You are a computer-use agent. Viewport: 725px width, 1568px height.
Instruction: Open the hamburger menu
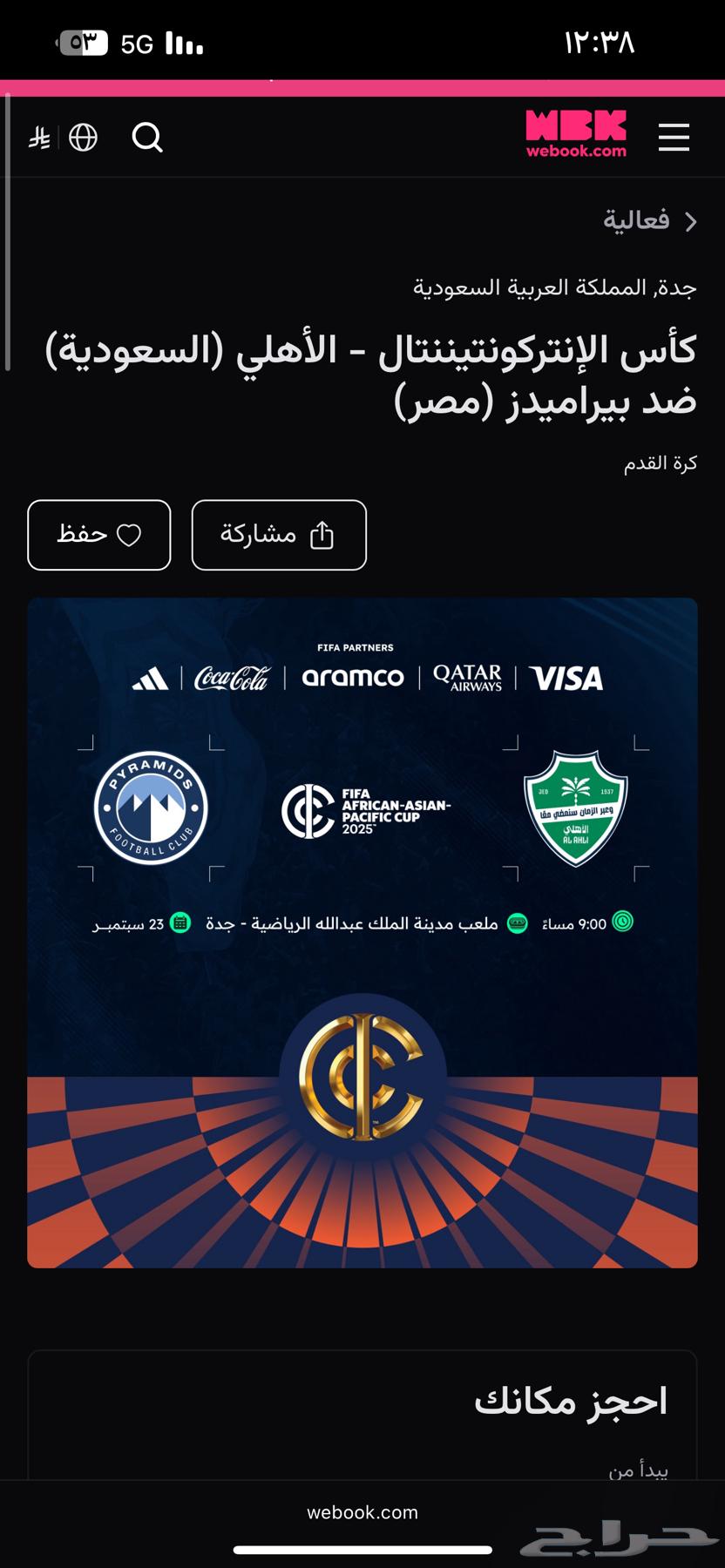pos(674,137)
